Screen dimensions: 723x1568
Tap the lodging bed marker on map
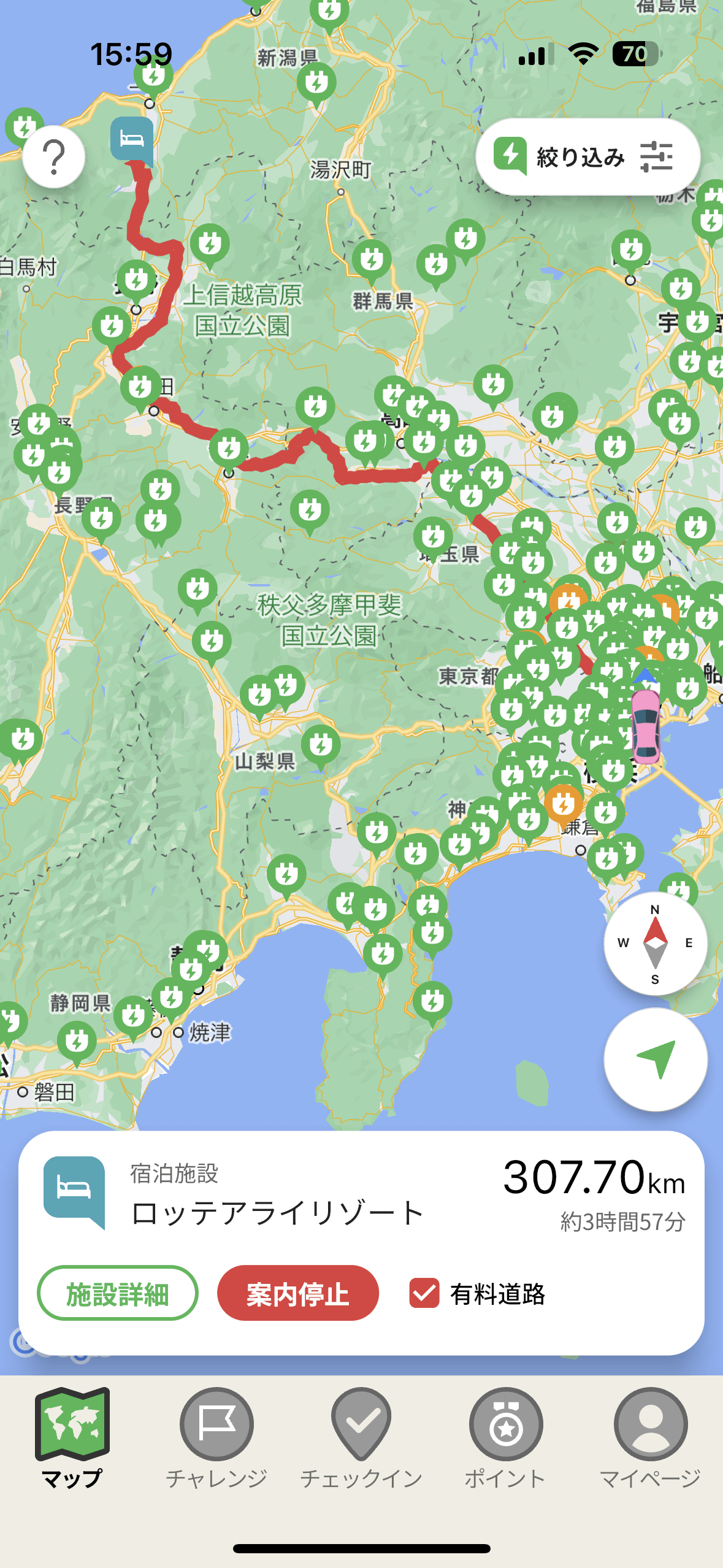click(132, 140)
